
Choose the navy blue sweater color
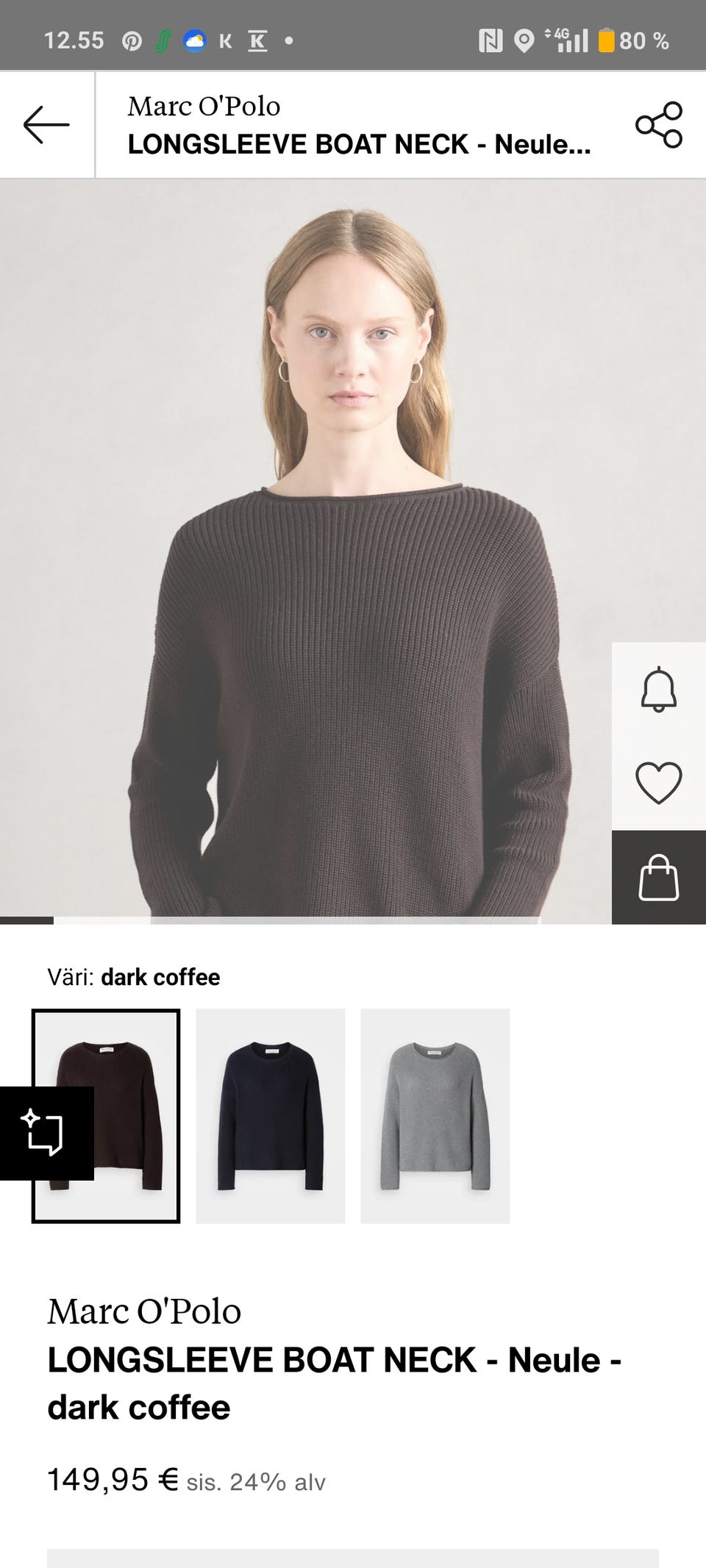tap(271, 1115)
